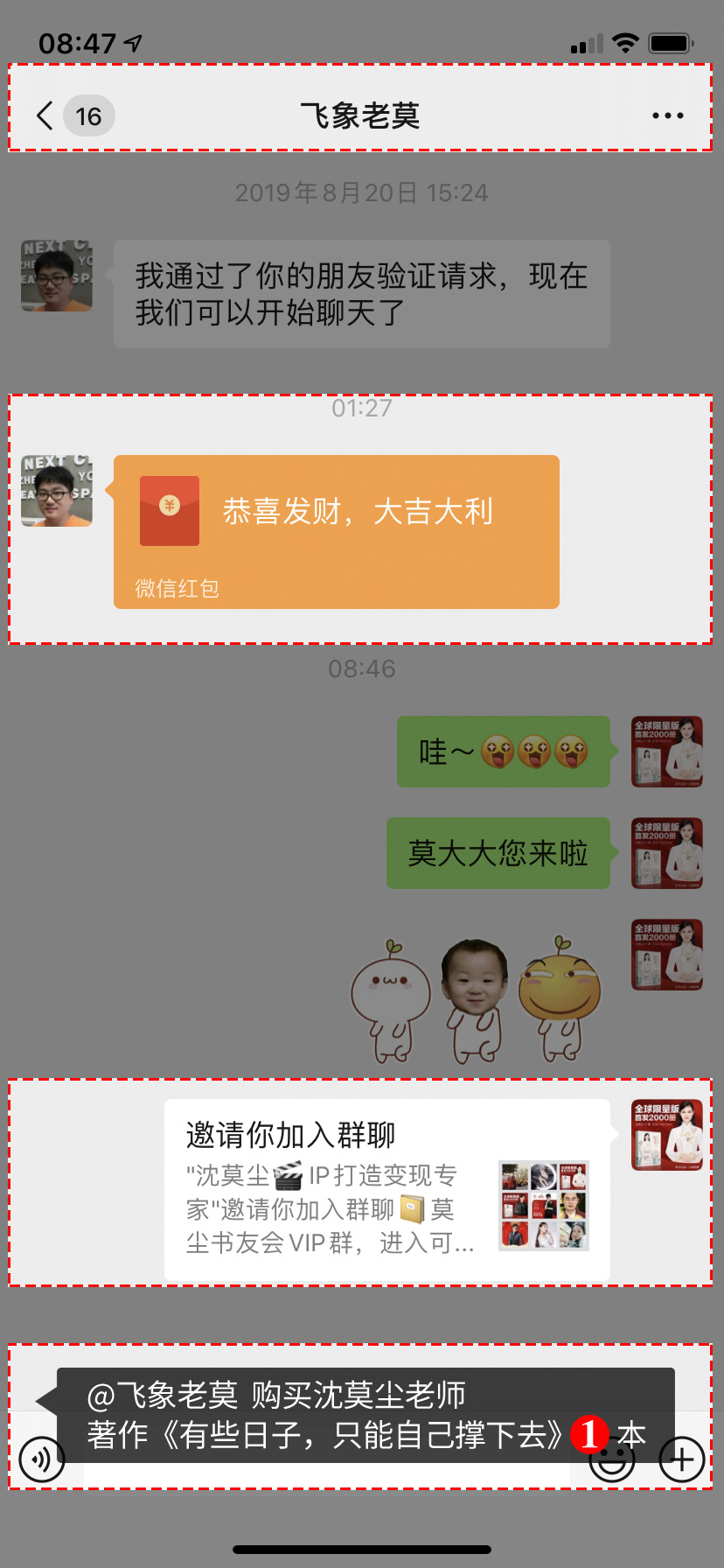Image resolution: width=724 pixels, height=1568 pixels.
Task: Open the 邀请你加入群聊 invitation card
Action: click(x=386, y=1190)
